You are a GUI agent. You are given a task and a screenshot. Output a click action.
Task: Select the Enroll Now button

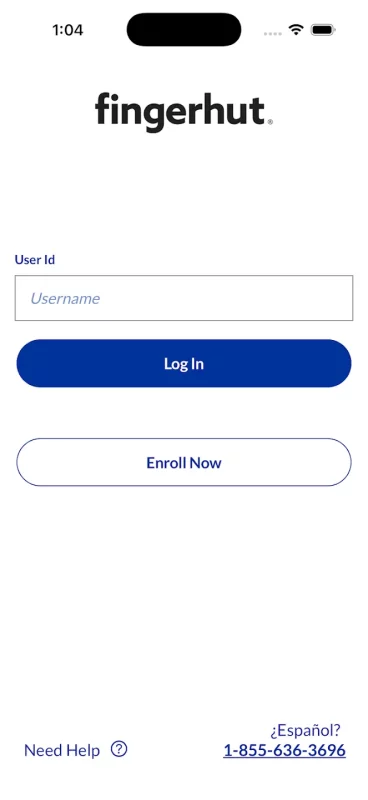[184, 462]
